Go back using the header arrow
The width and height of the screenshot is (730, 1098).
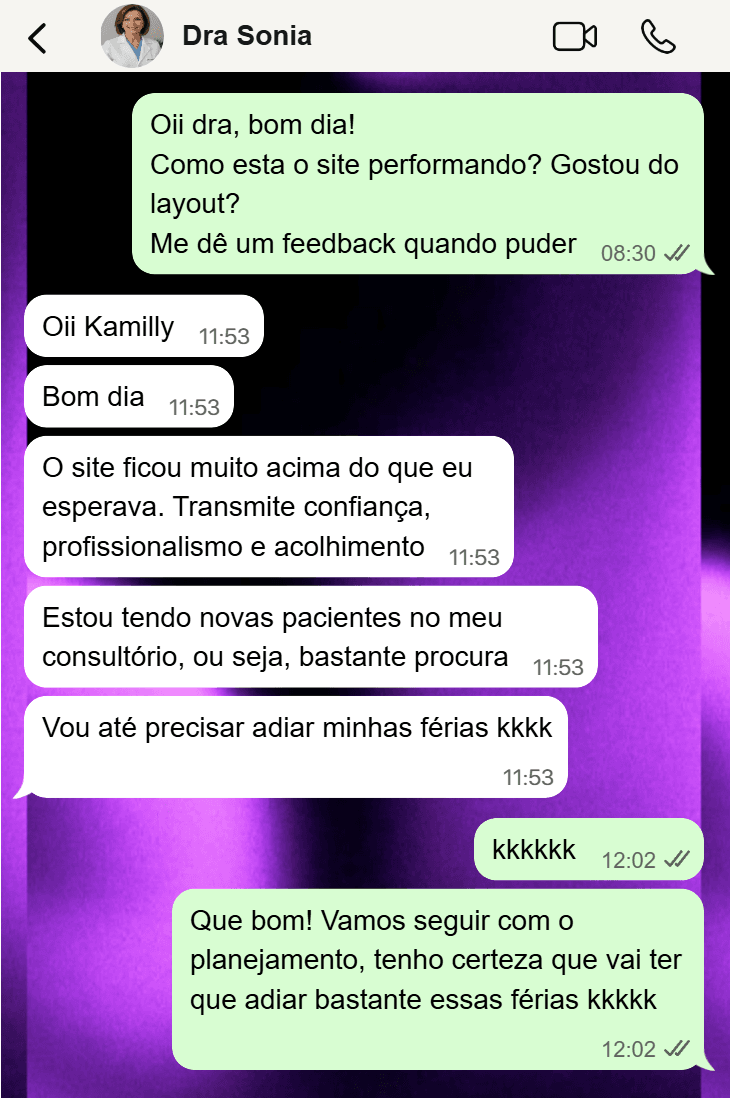coord(37,37)
